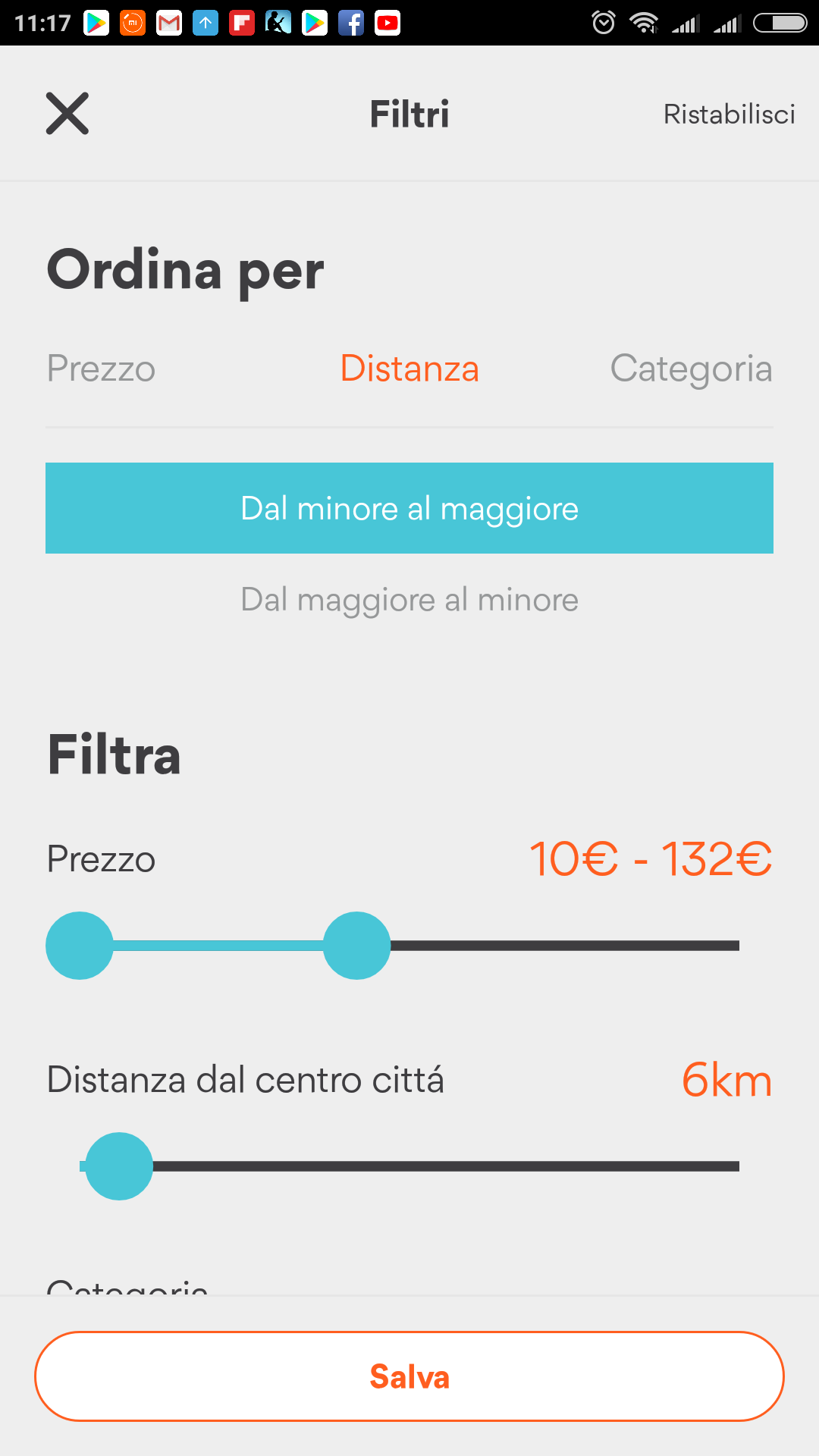The image size is (819, 1456).
Task: Save filters with Salva
Action: coord(409,1376)
